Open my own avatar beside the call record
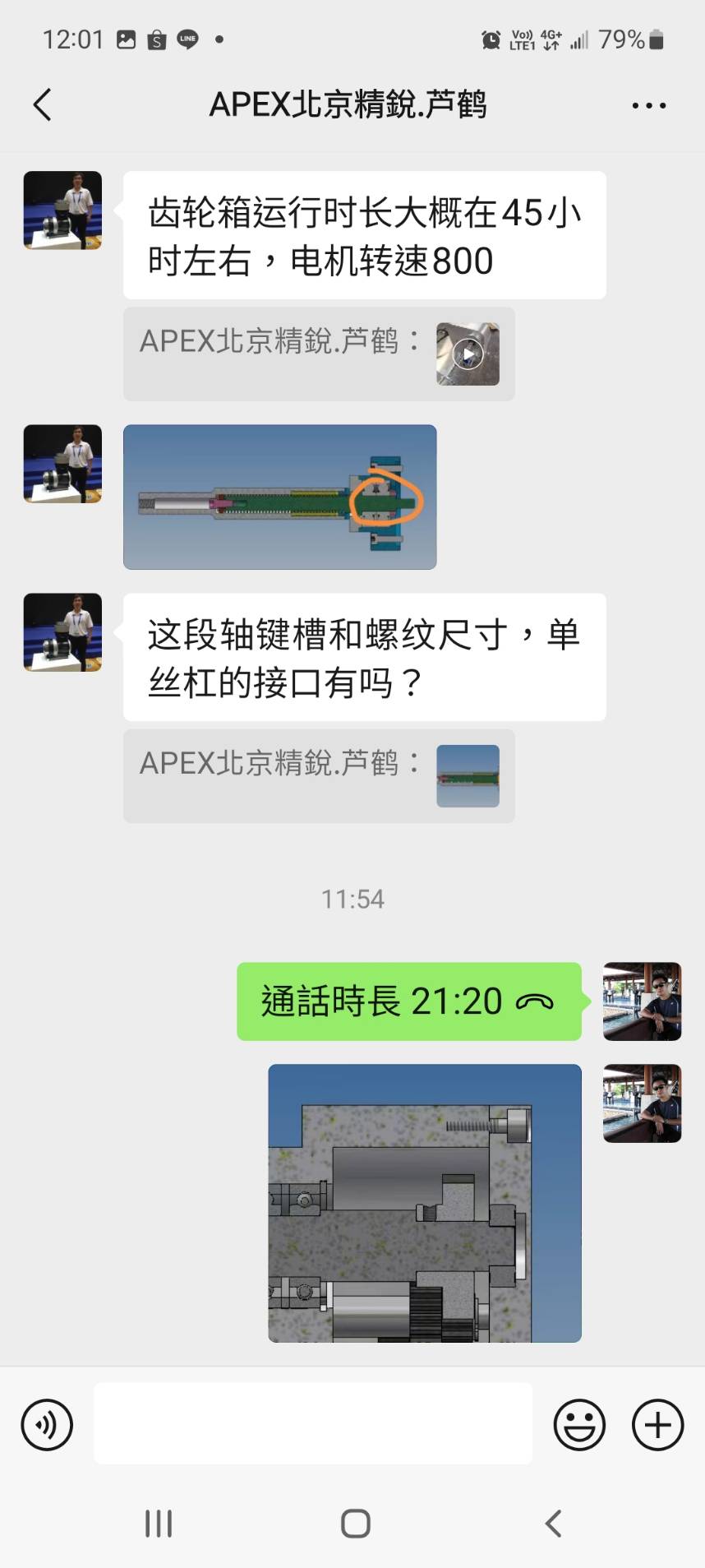 642,1001
